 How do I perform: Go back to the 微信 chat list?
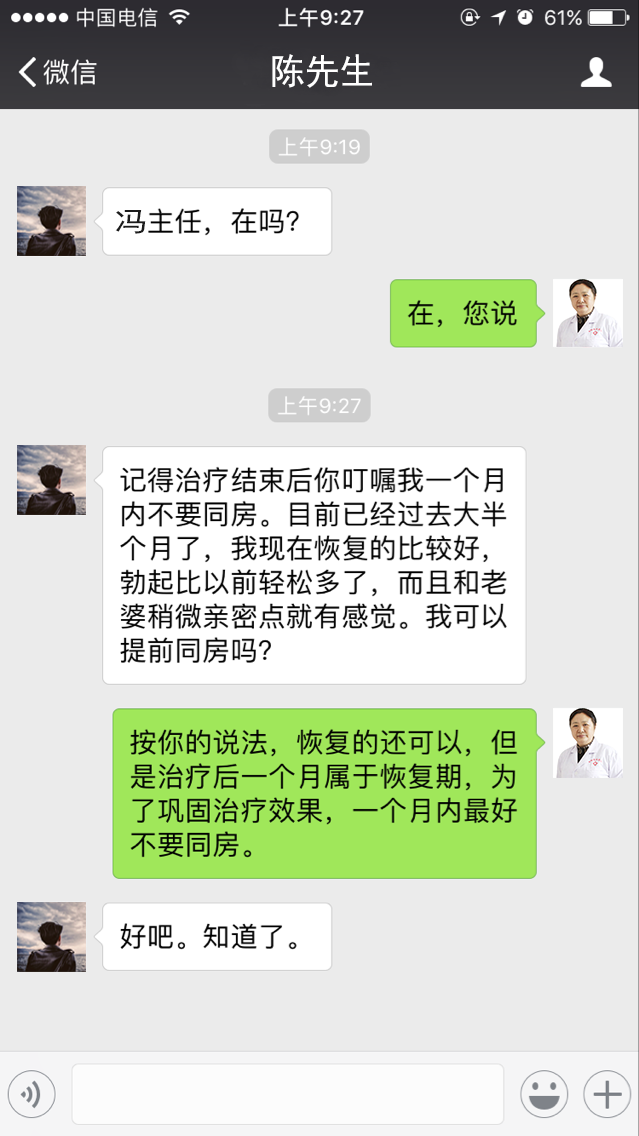click(58, 72)
